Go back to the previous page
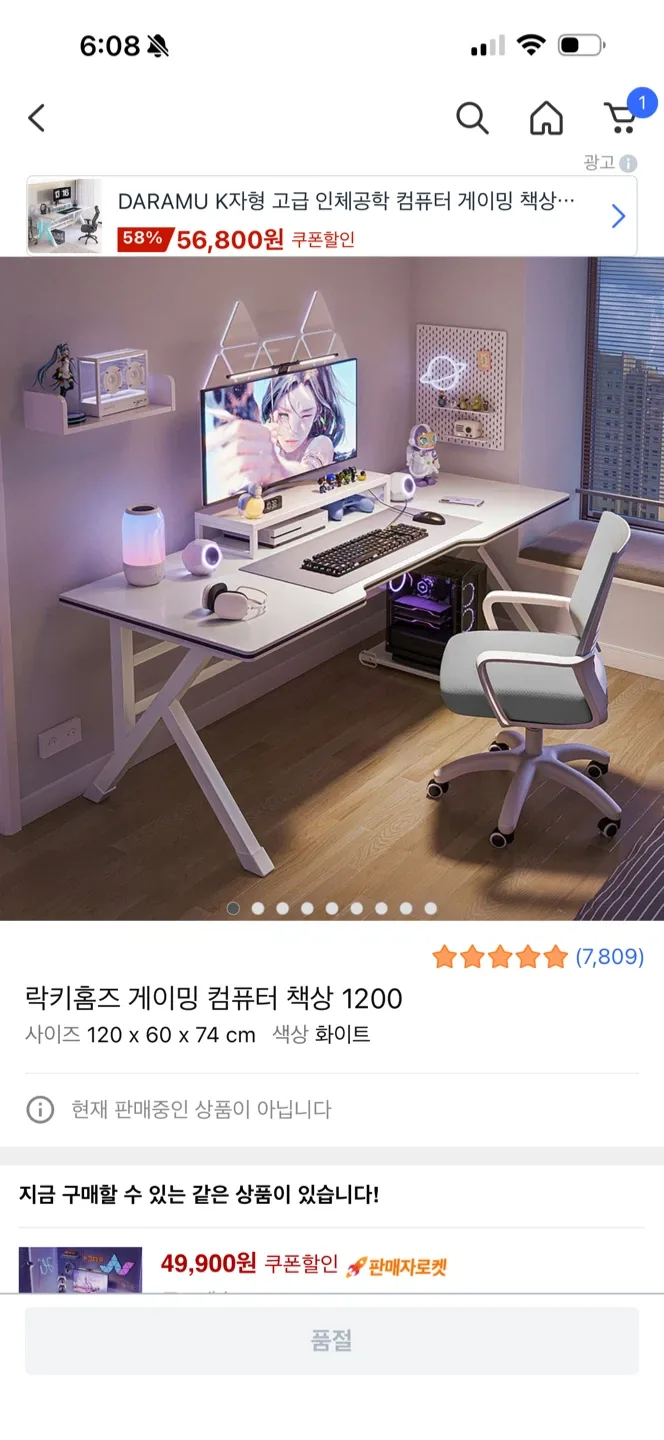 tap(37, 118)
